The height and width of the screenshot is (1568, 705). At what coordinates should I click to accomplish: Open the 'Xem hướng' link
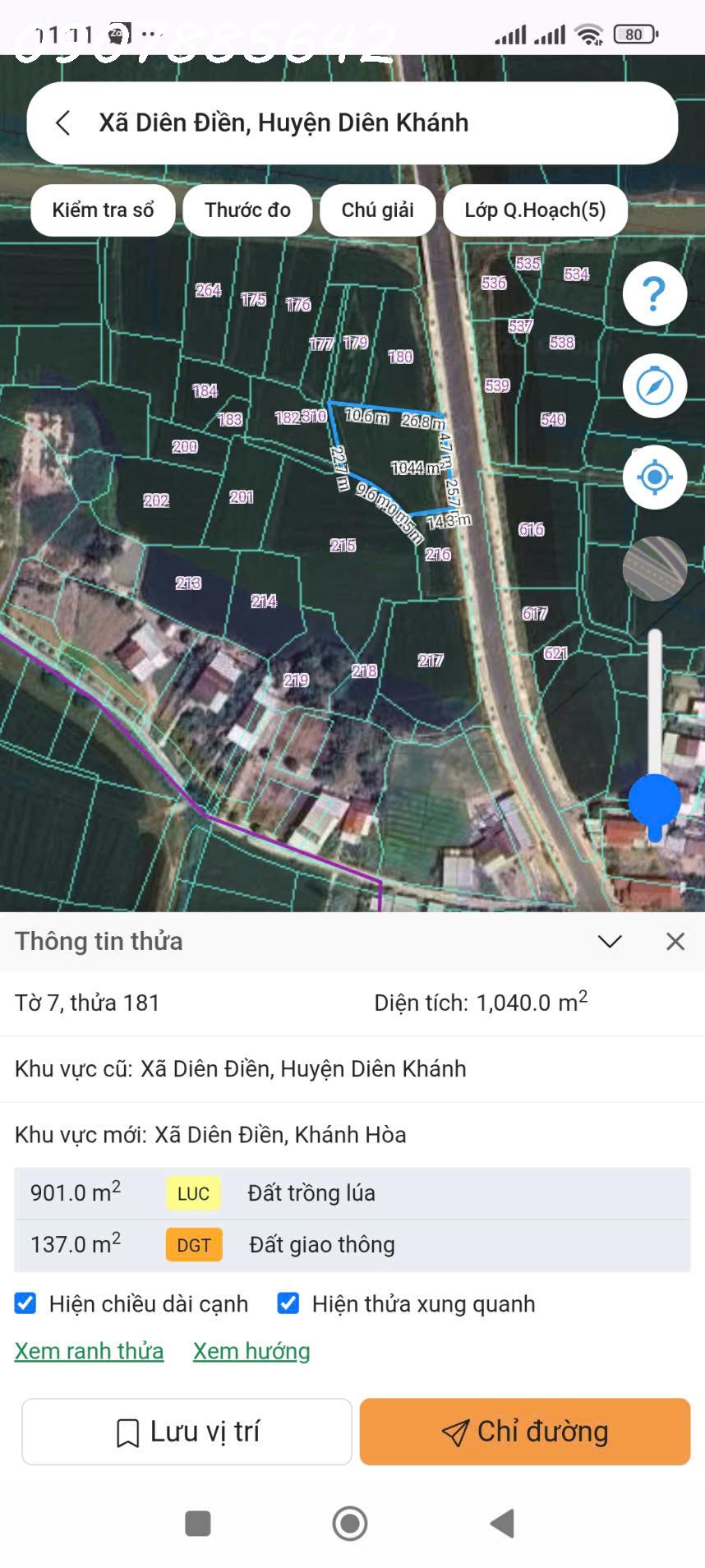pos(251,1350)
